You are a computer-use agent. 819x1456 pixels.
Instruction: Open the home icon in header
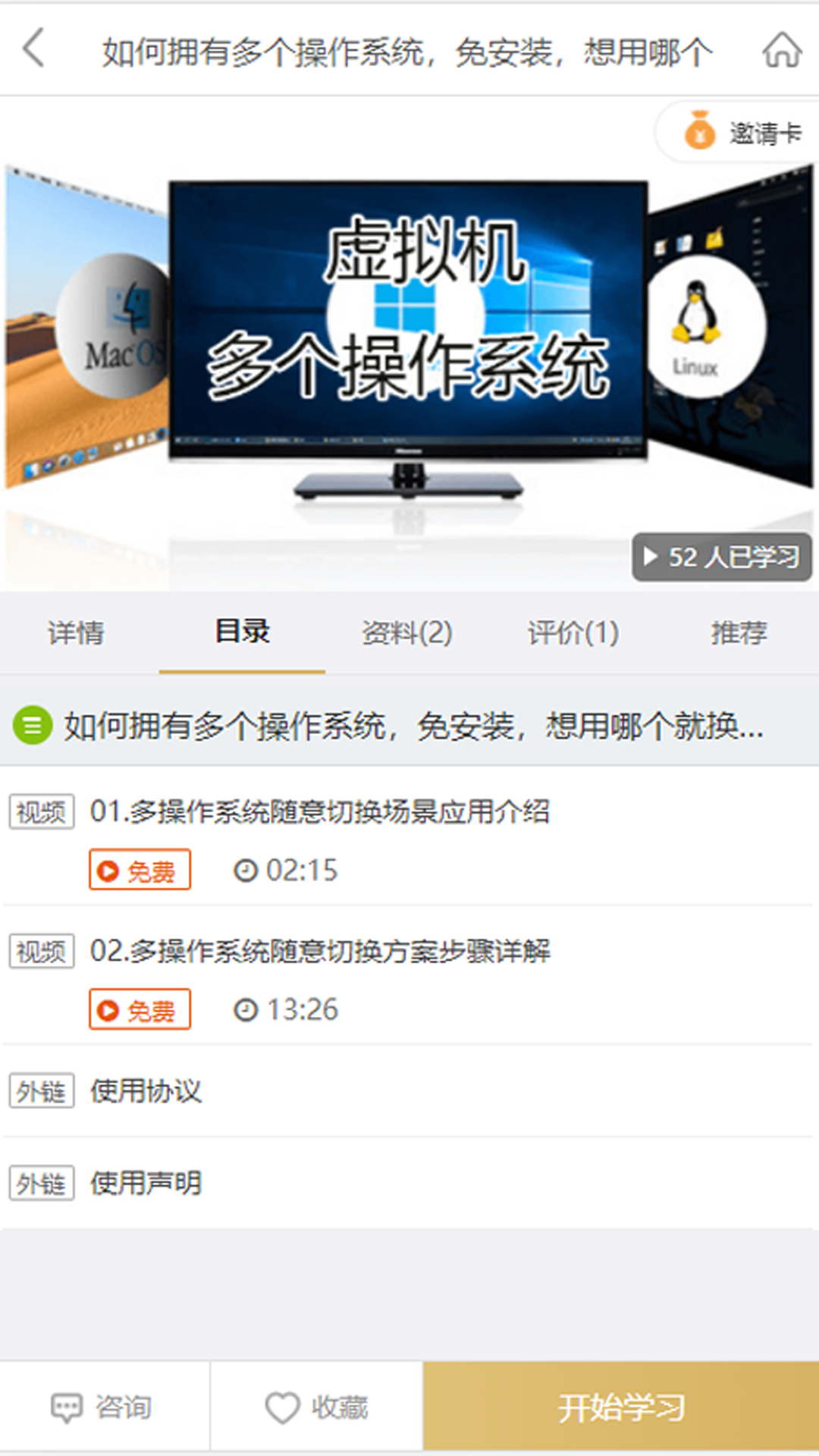pyautogui.click(x=782, y=50)
